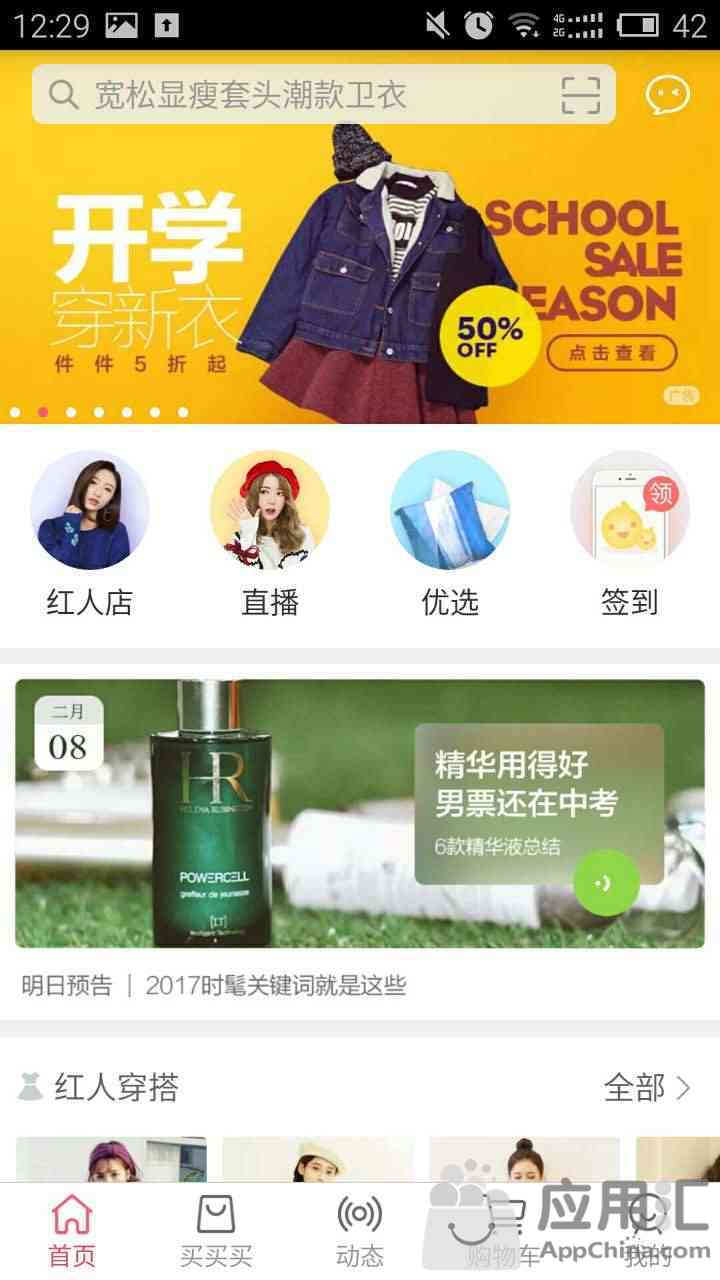Switch to the 动态 tab
720x1280 pixels.
360,1230
